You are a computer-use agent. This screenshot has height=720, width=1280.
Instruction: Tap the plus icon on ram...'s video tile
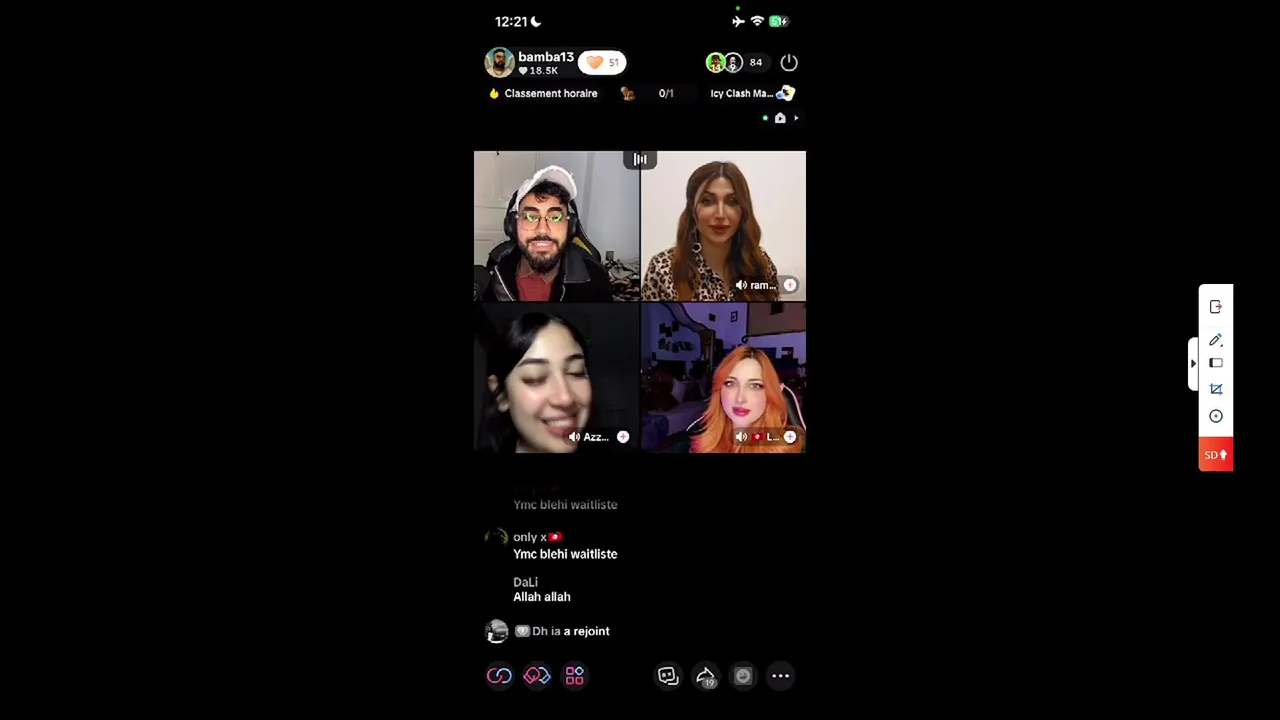(x=790, y=285)
